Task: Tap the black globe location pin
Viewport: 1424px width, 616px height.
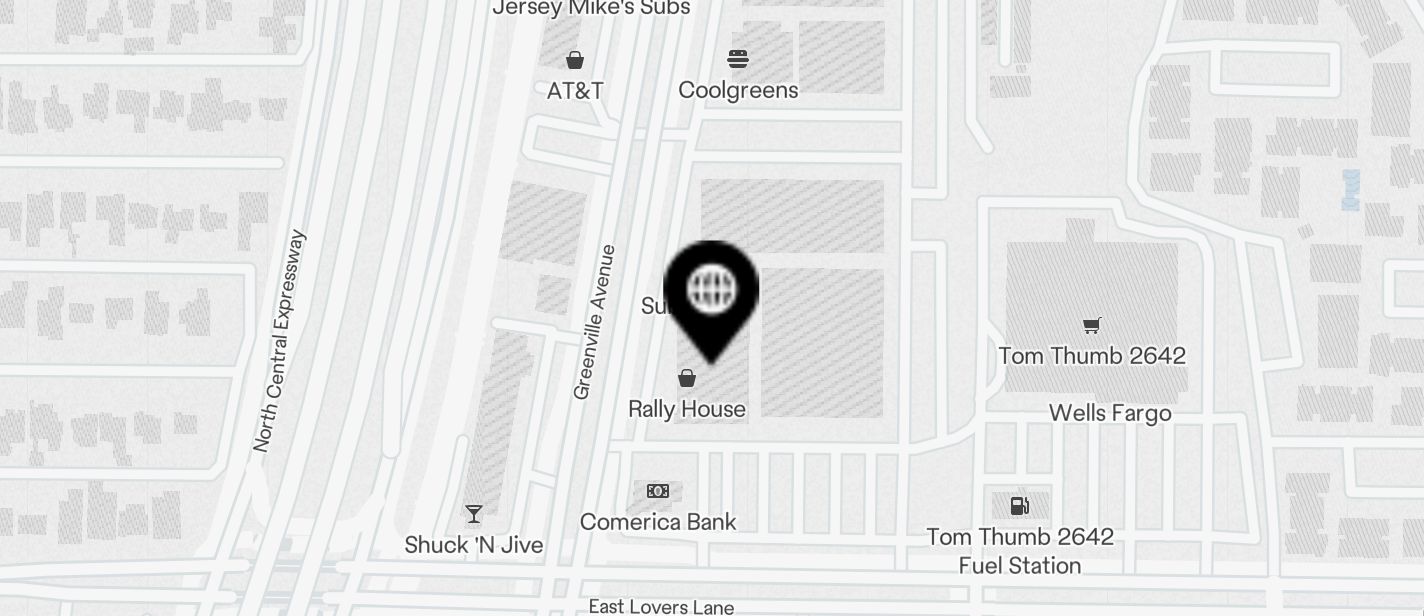Action: (x=711, y=291)
